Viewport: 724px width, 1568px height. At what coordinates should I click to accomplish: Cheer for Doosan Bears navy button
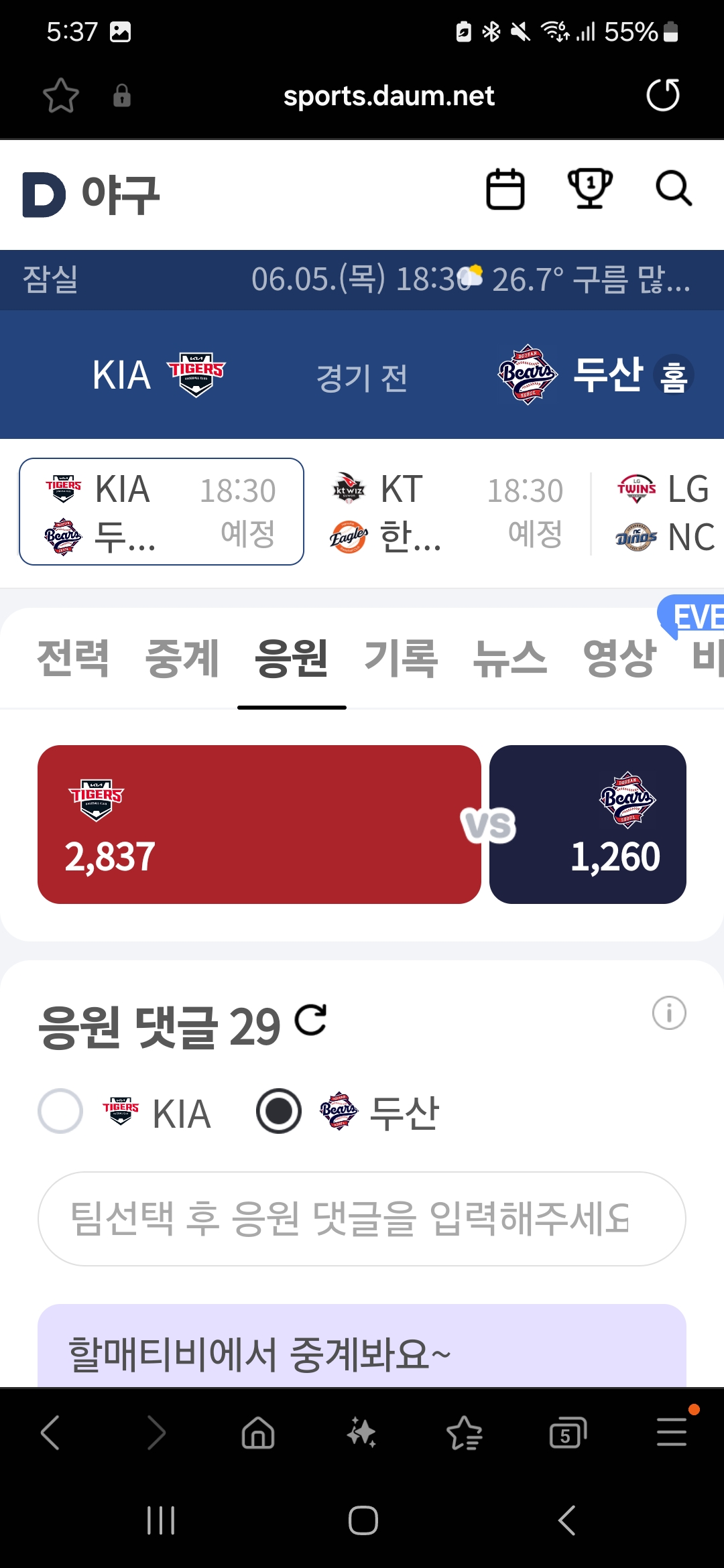(588, 824)
